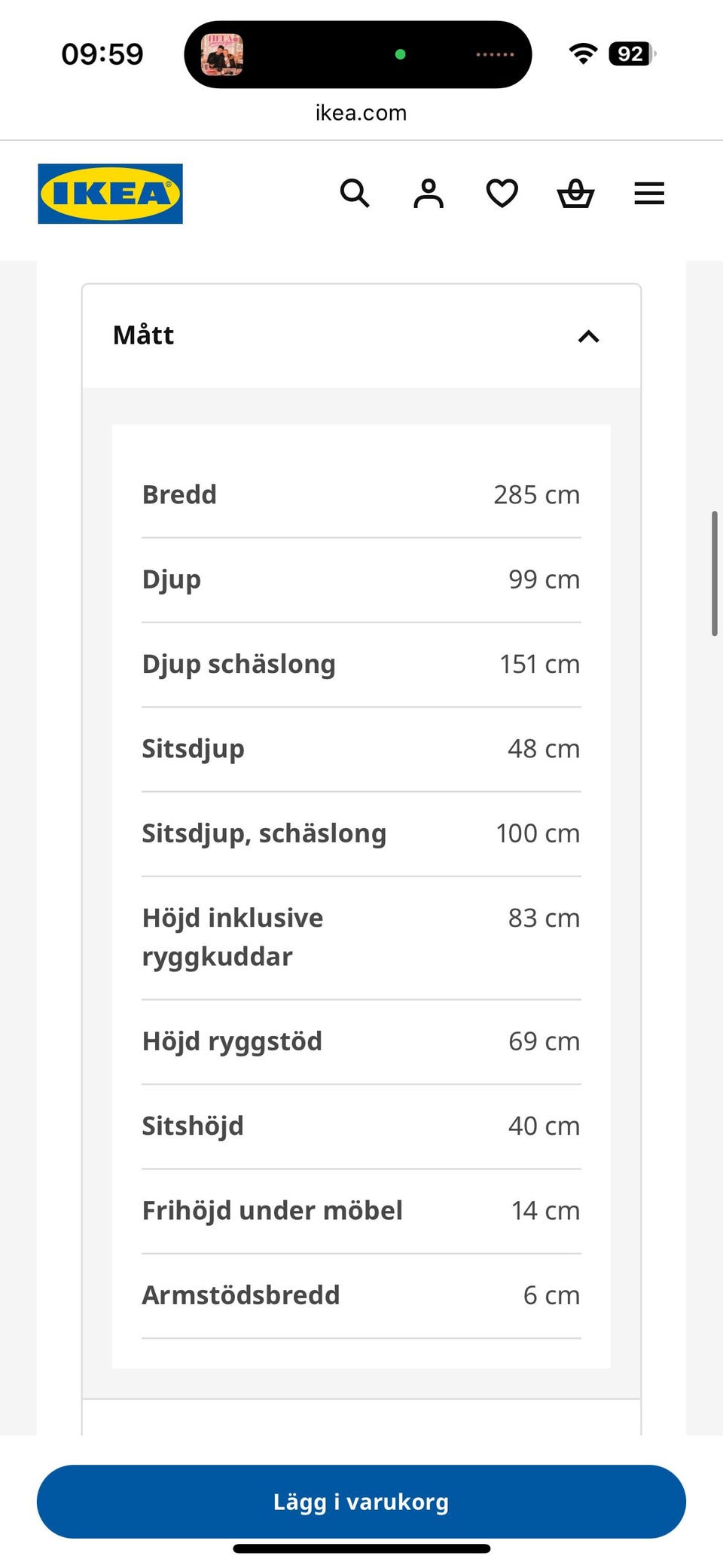Tap the ikea.com address bar

point(361,113)
